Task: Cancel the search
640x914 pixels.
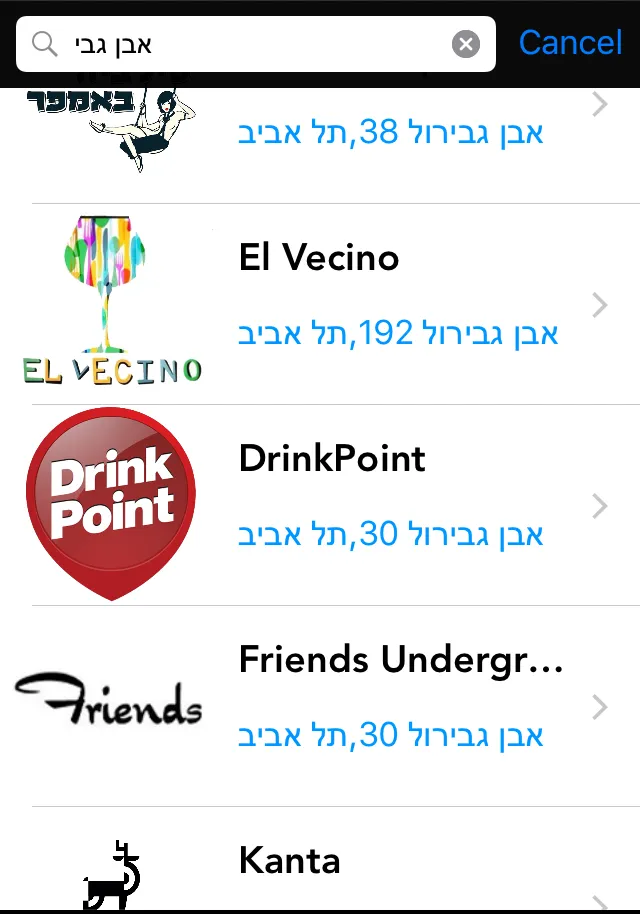Action: 570,43
